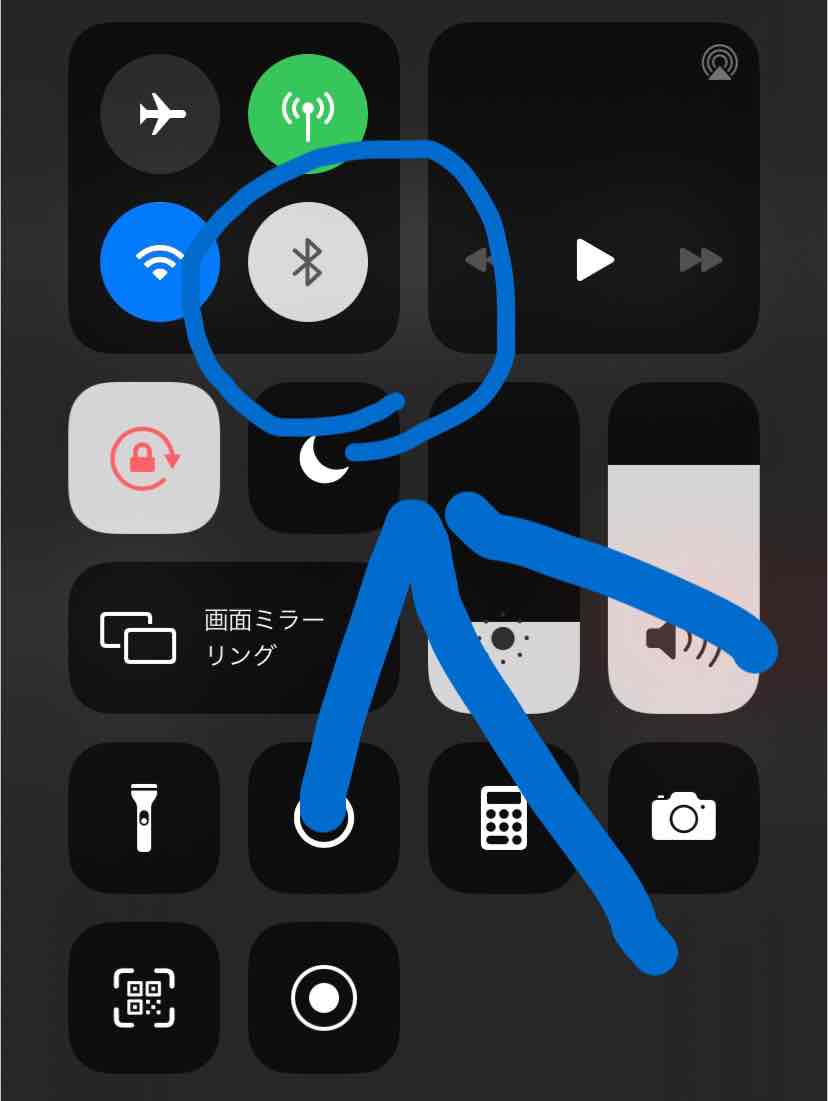Enable Do Not Disturb moon
The height and width of the screenshot is (1101, 828).
[x=324, y=459]
